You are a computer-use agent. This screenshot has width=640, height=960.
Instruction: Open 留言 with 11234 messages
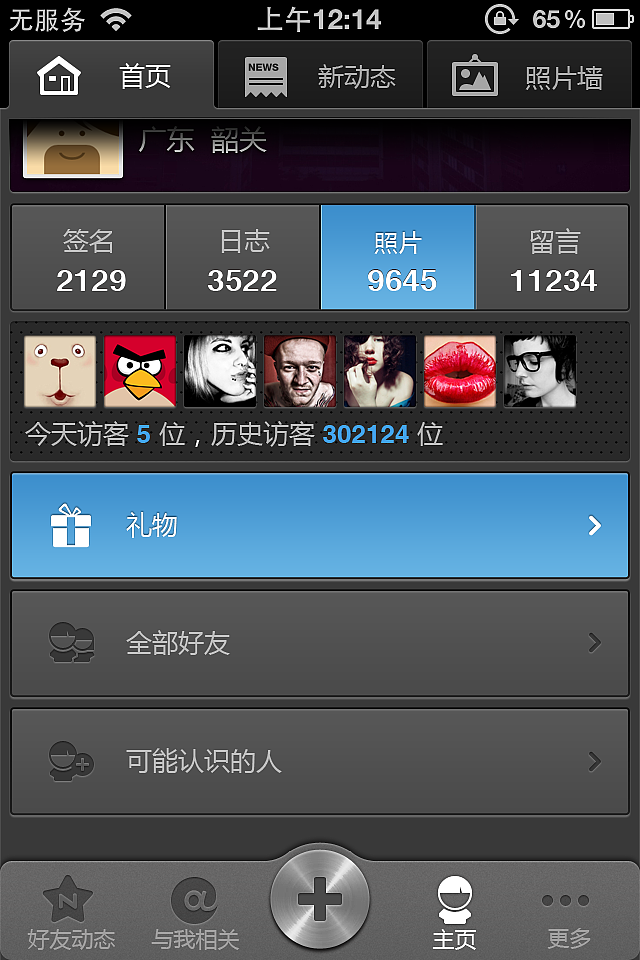pos(553,258)
